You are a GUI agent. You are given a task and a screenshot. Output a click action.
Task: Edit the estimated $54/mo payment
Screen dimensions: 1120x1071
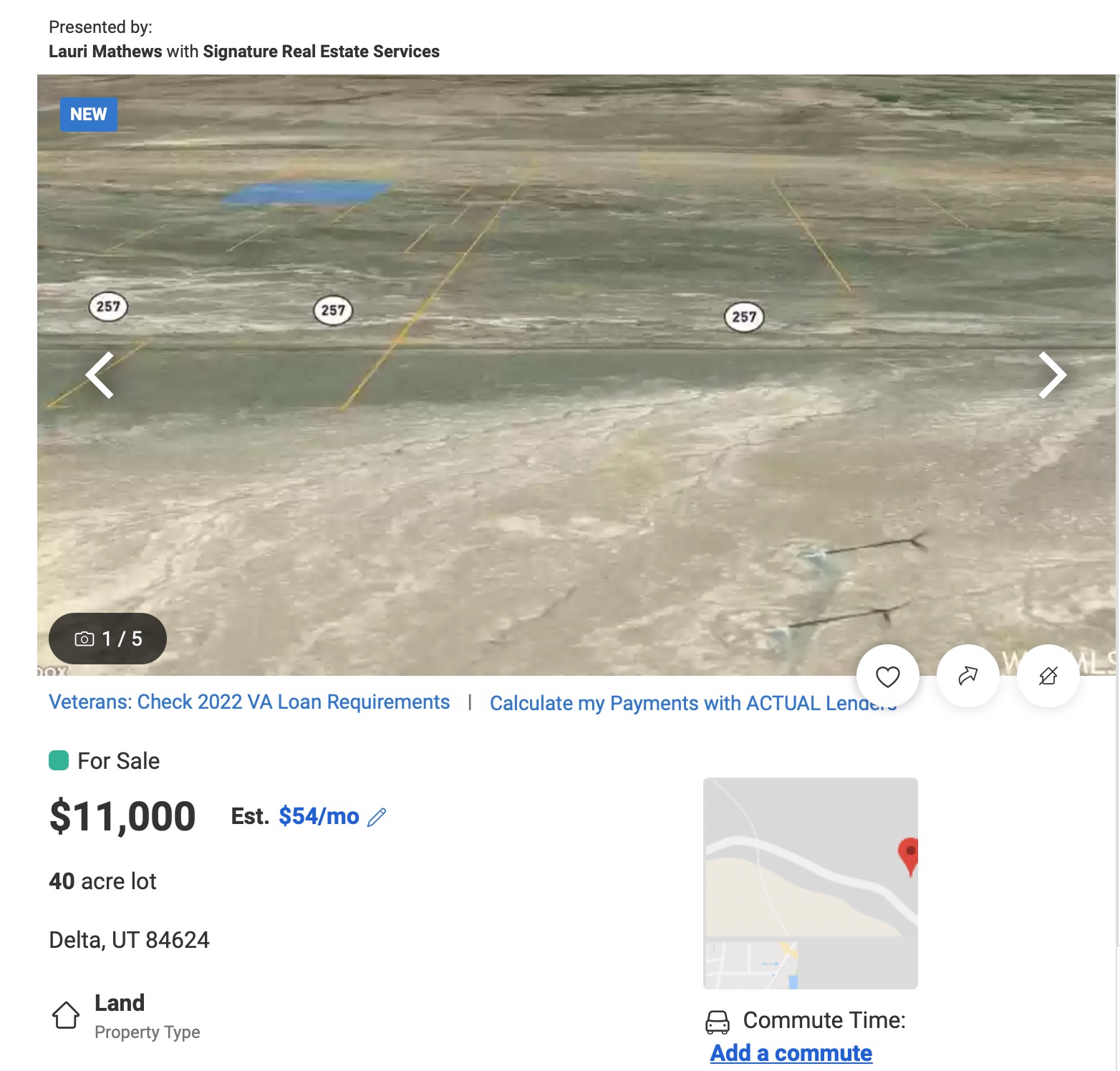point(377,817)
